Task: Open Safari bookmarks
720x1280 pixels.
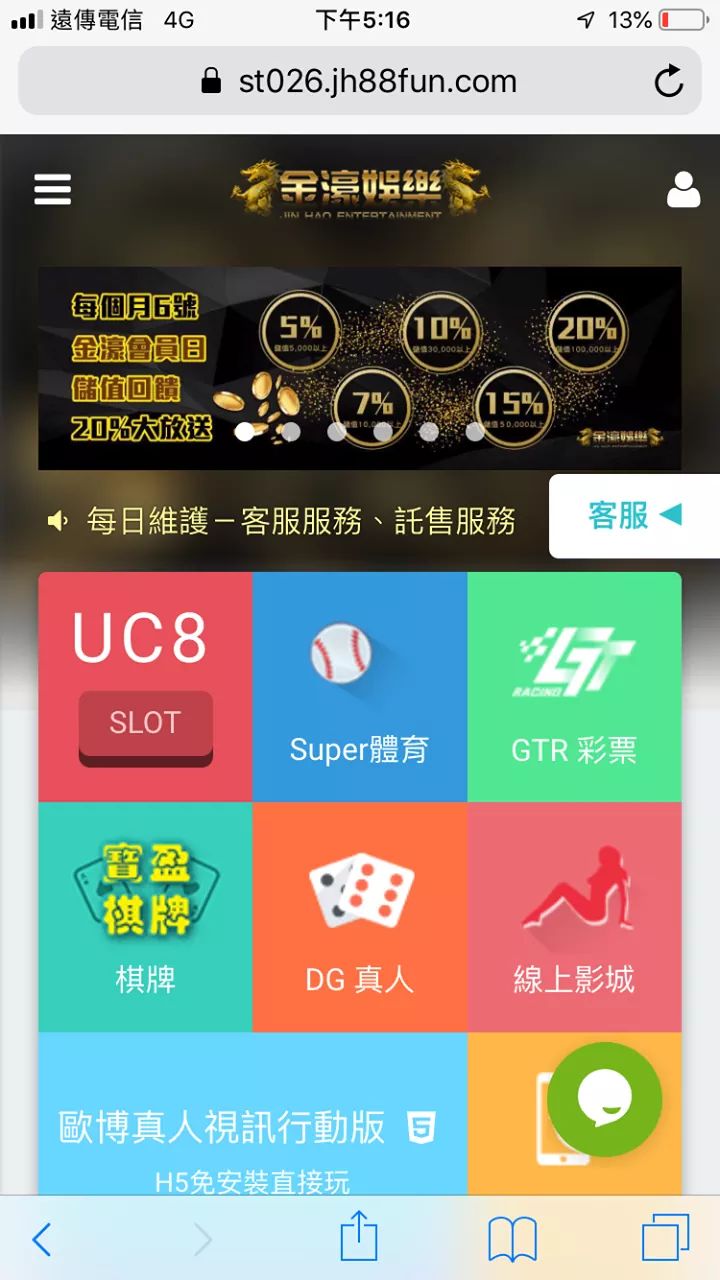Action: 512,1240
